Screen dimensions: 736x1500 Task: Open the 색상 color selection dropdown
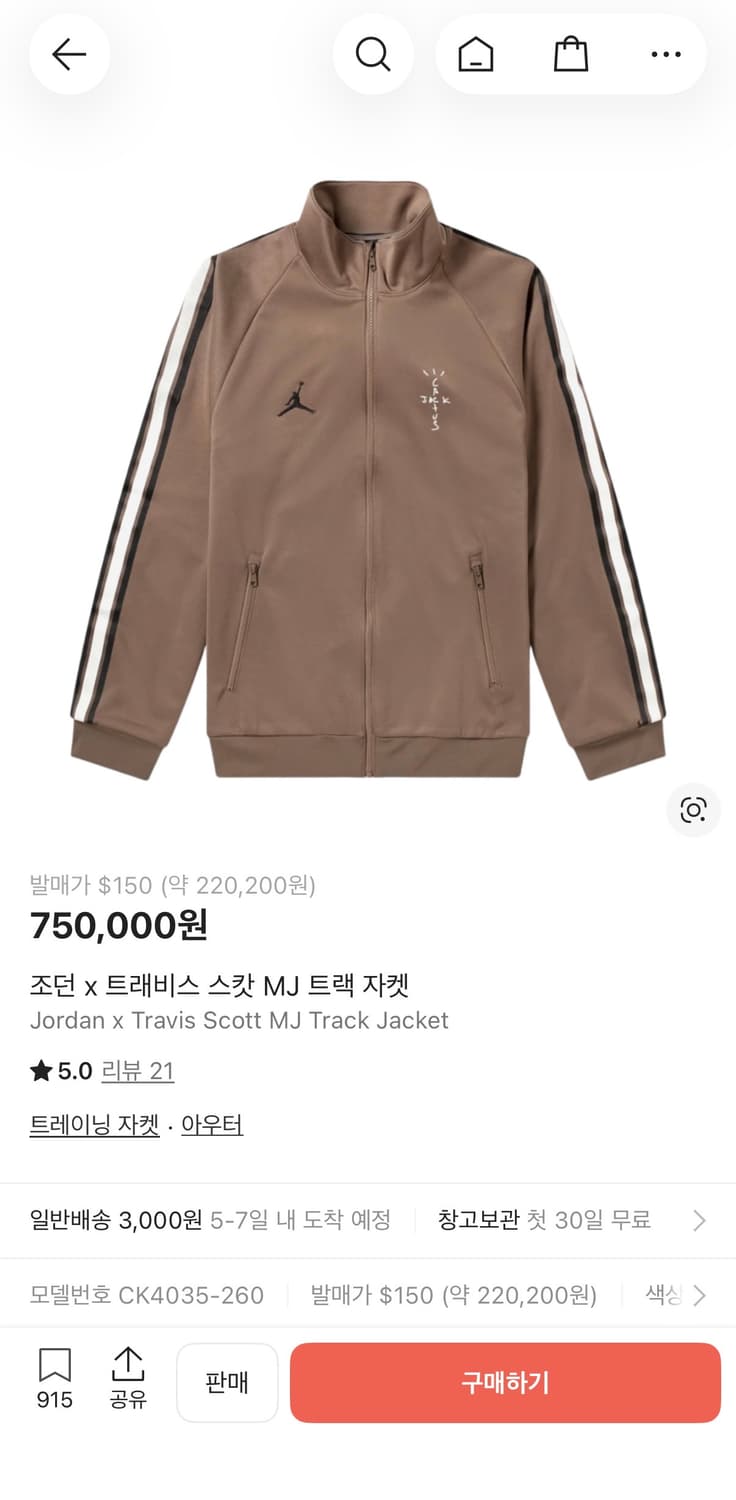666,1294
